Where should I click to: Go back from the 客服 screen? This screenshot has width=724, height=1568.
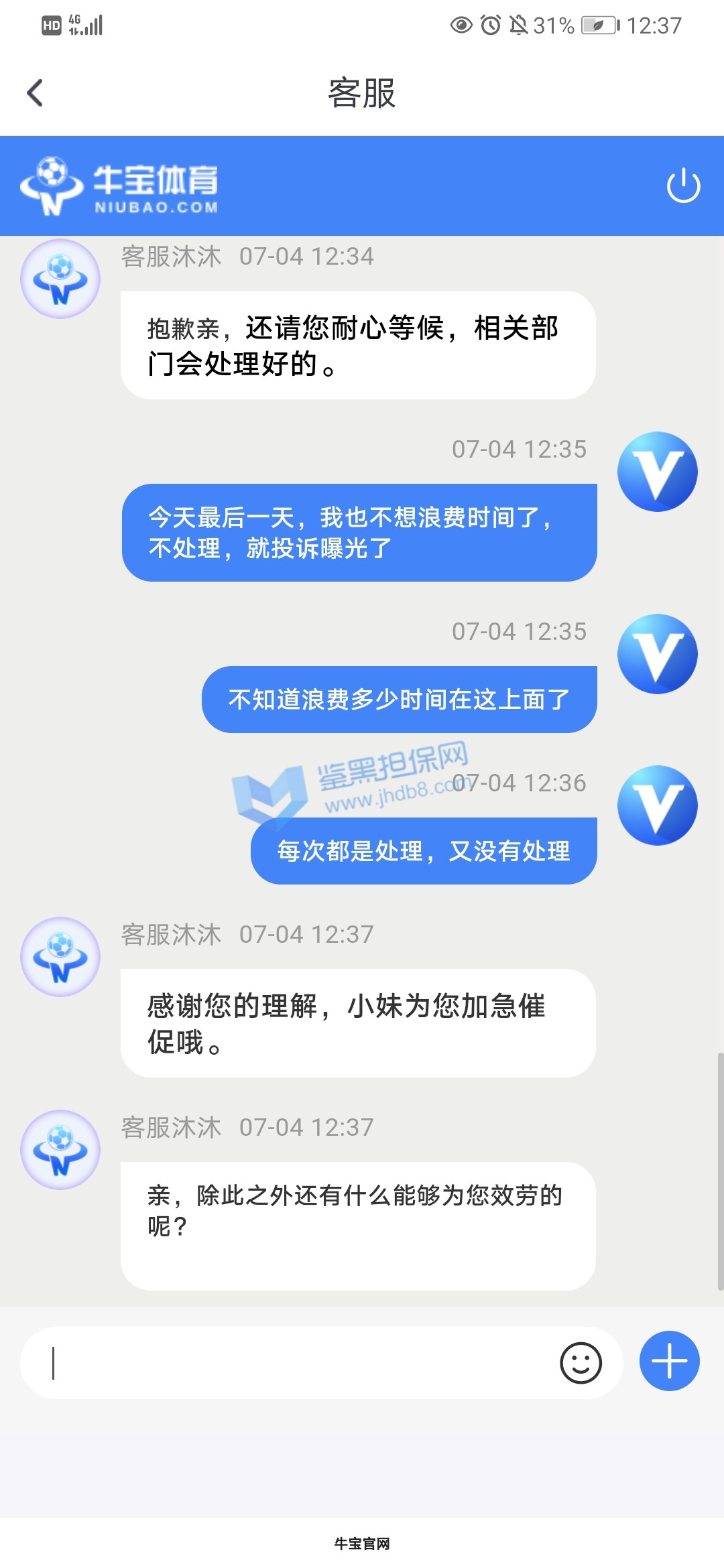pos(35,93)
